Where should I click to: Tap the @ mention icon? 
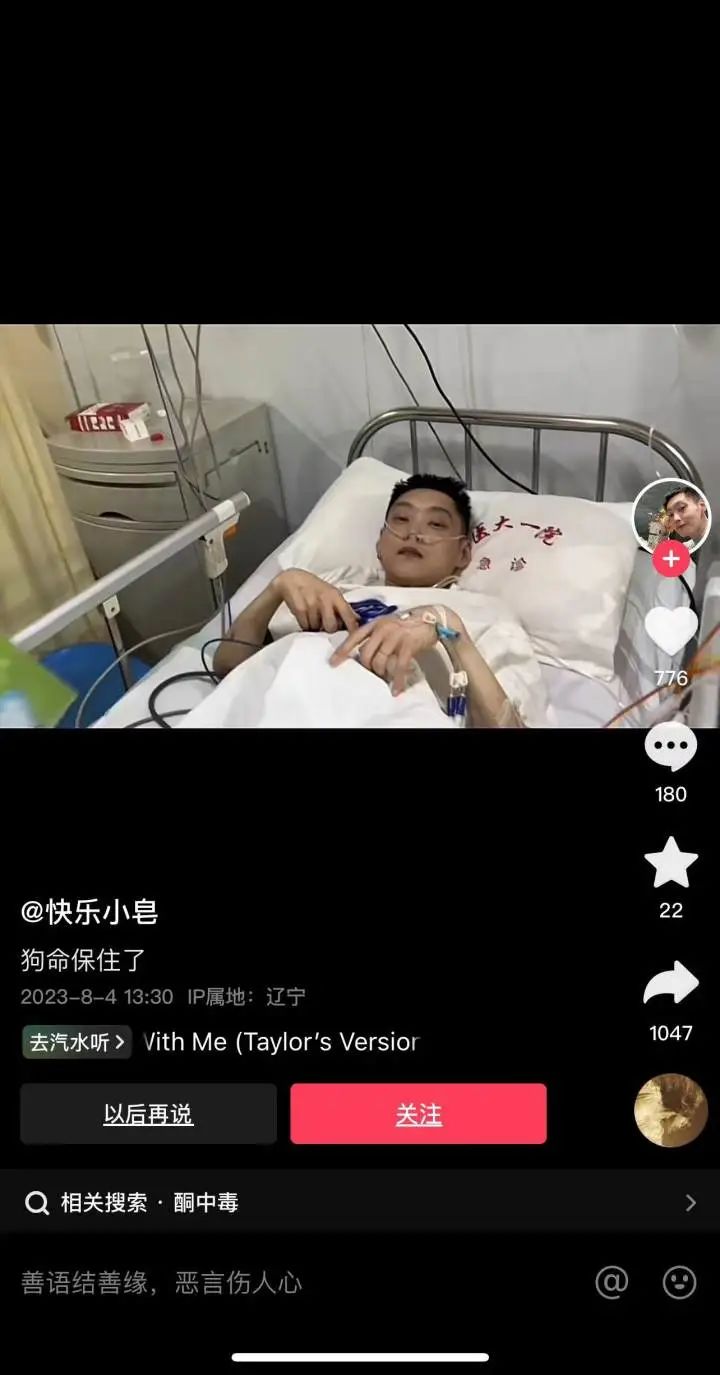pyautogui.click(x=612, y=1283)
